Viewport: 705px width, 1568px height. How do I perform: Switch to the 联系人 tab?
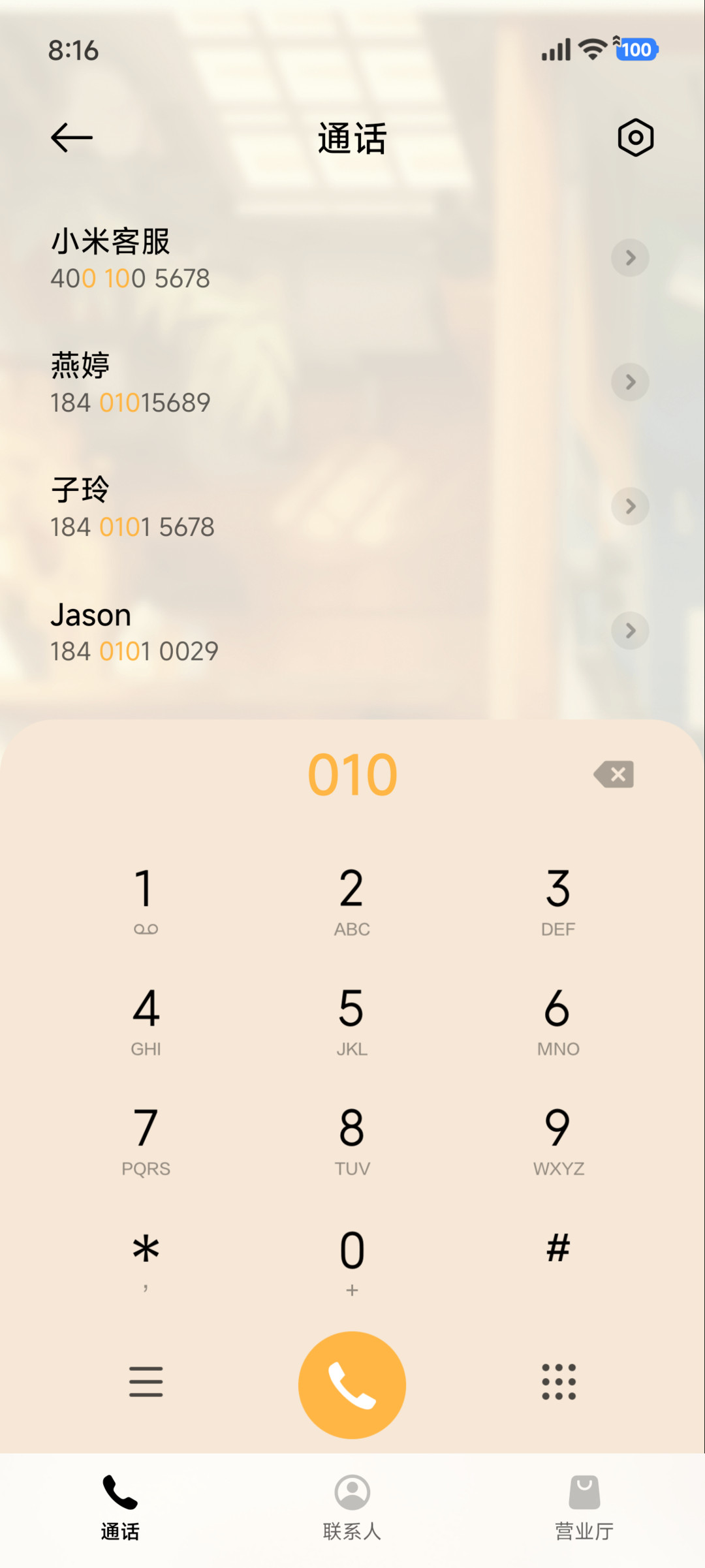(x=352, y=1508)
